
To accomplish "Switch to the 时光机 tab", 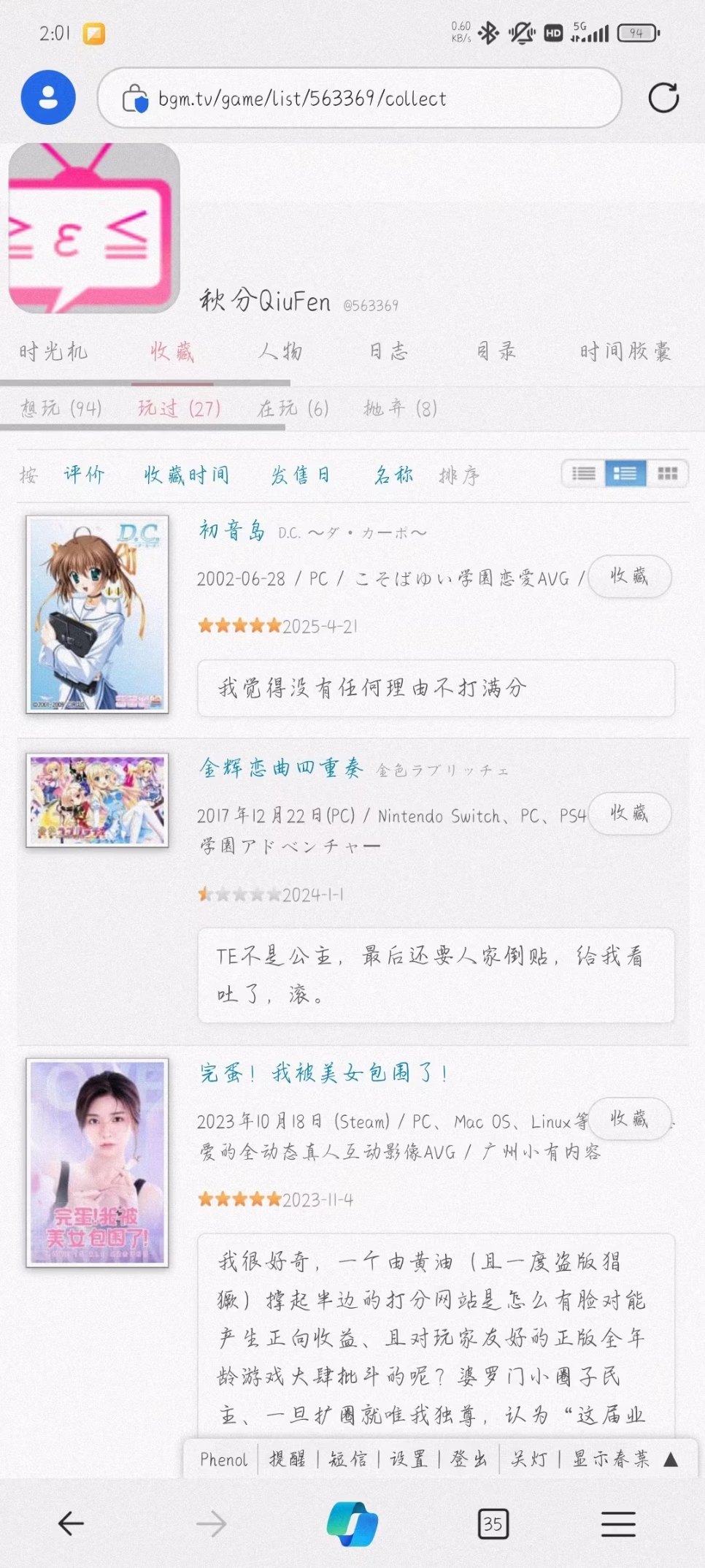I will click(54, 352).
